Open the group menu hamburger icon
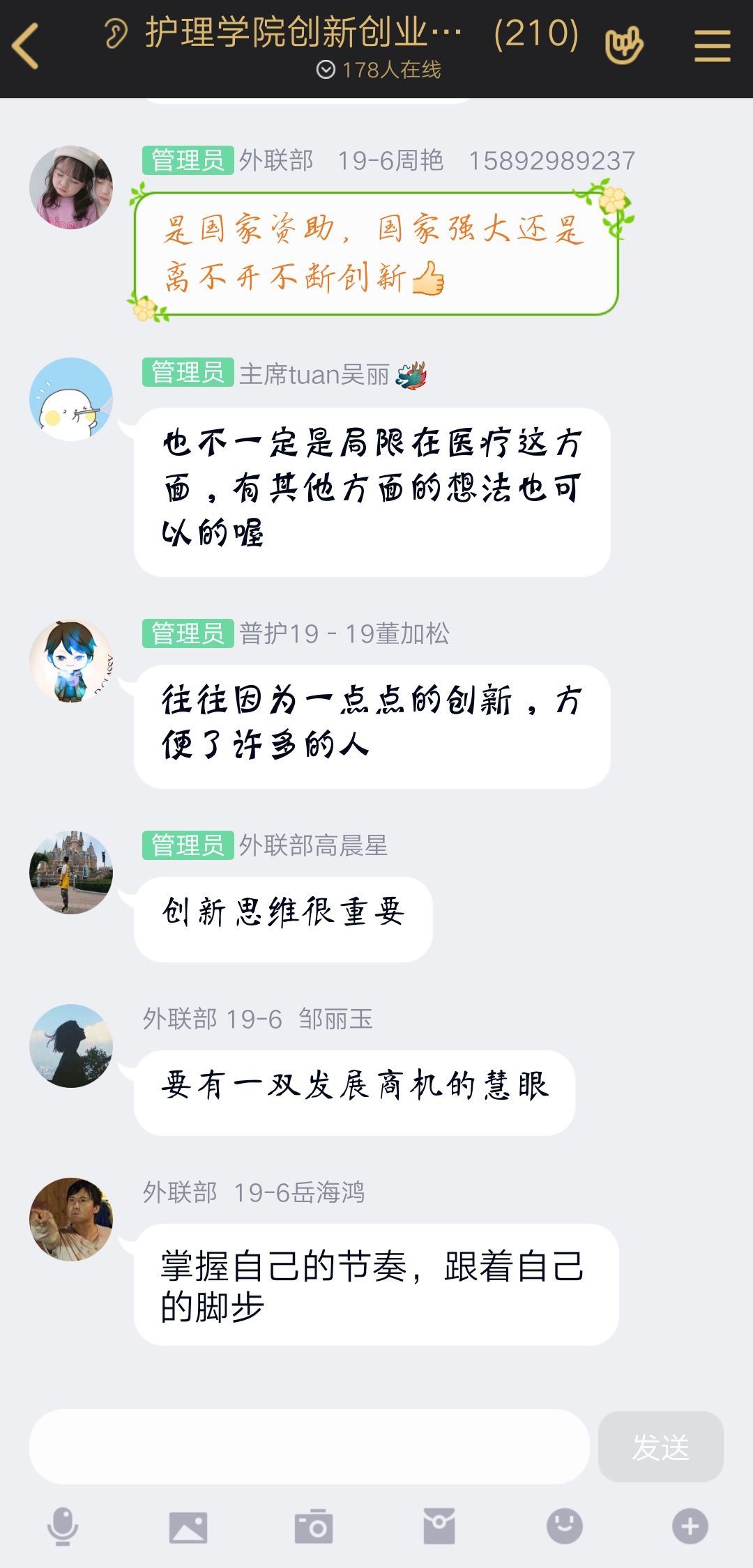The height and width of the screenshot is (1568, 753). point(712,46)
